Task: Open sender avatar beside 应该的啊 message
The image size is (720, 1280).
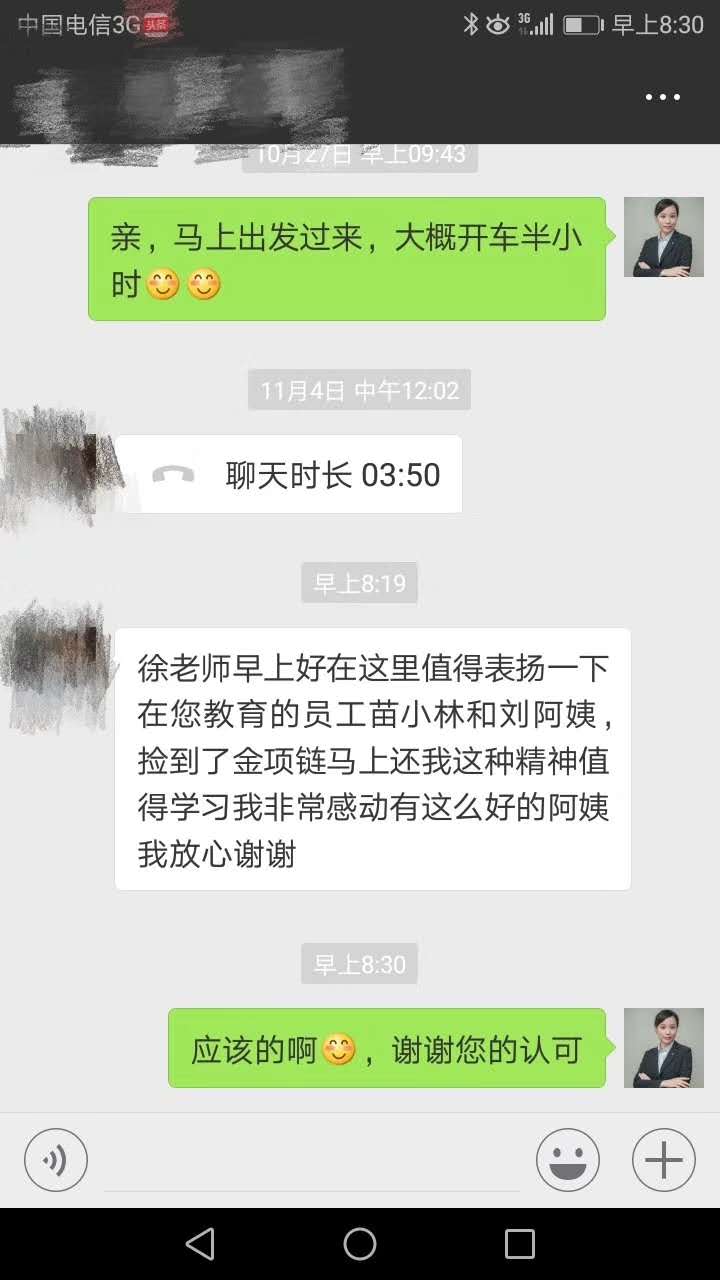Action: 663,1048
